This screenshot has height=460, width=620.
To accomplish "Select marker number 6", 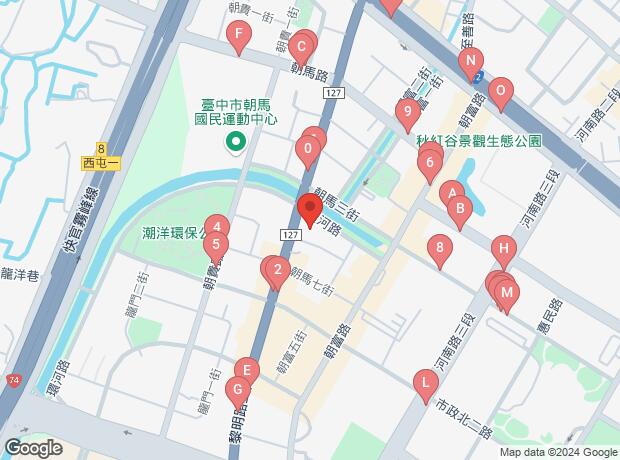I will 429,161.
